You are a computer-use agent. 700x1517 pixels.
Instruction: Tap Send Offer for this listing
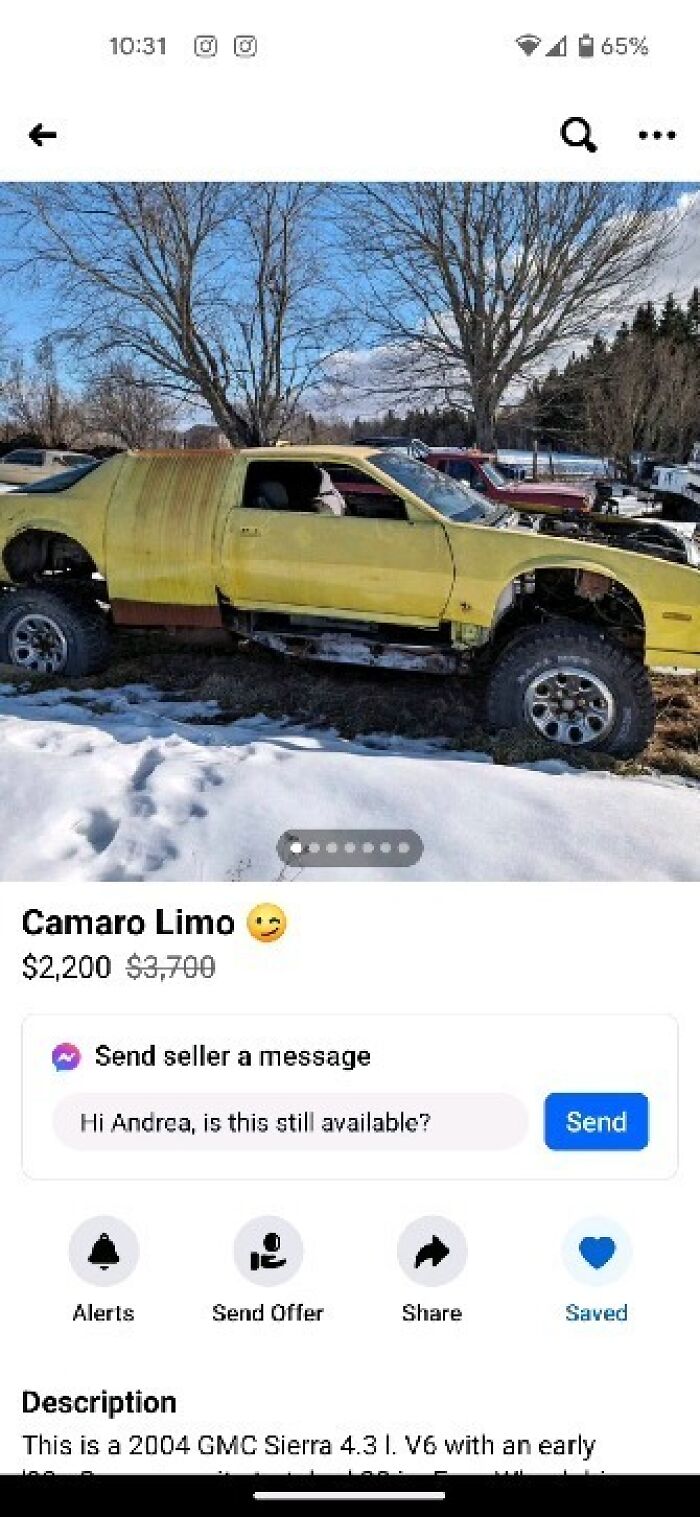[x=267, y=1251]
